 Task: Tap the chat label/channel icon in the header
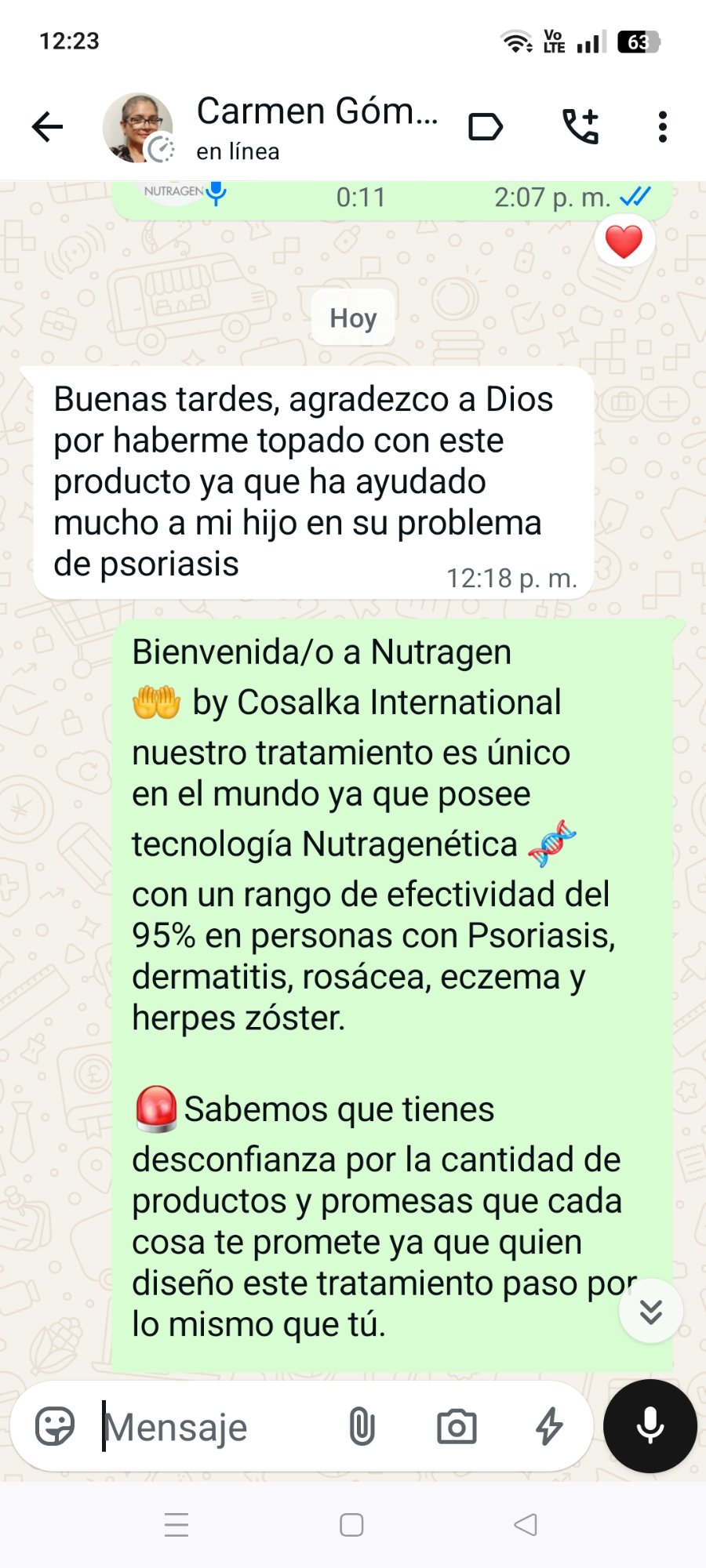(486, 125)
